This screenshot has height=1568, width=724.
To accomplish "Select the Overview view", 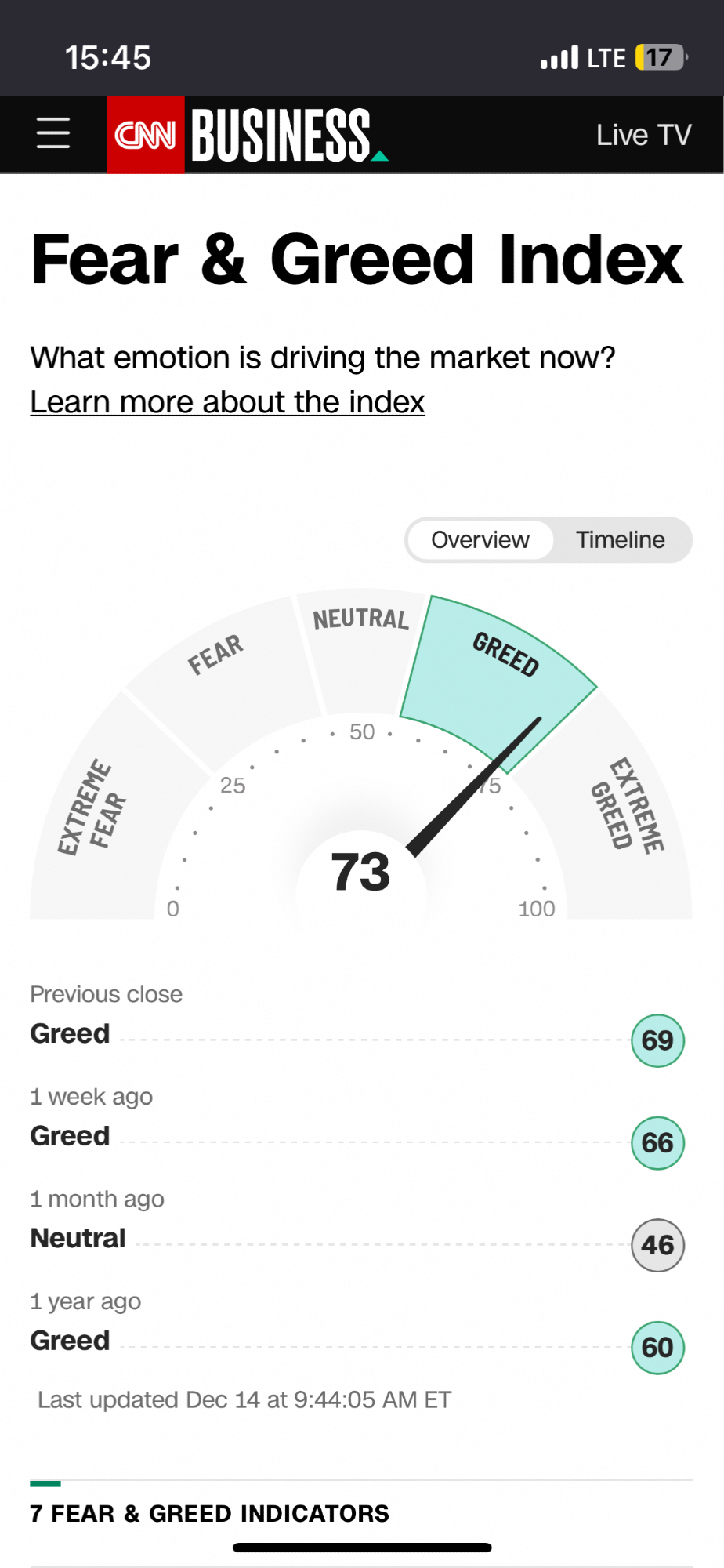I will coord(480,540).
